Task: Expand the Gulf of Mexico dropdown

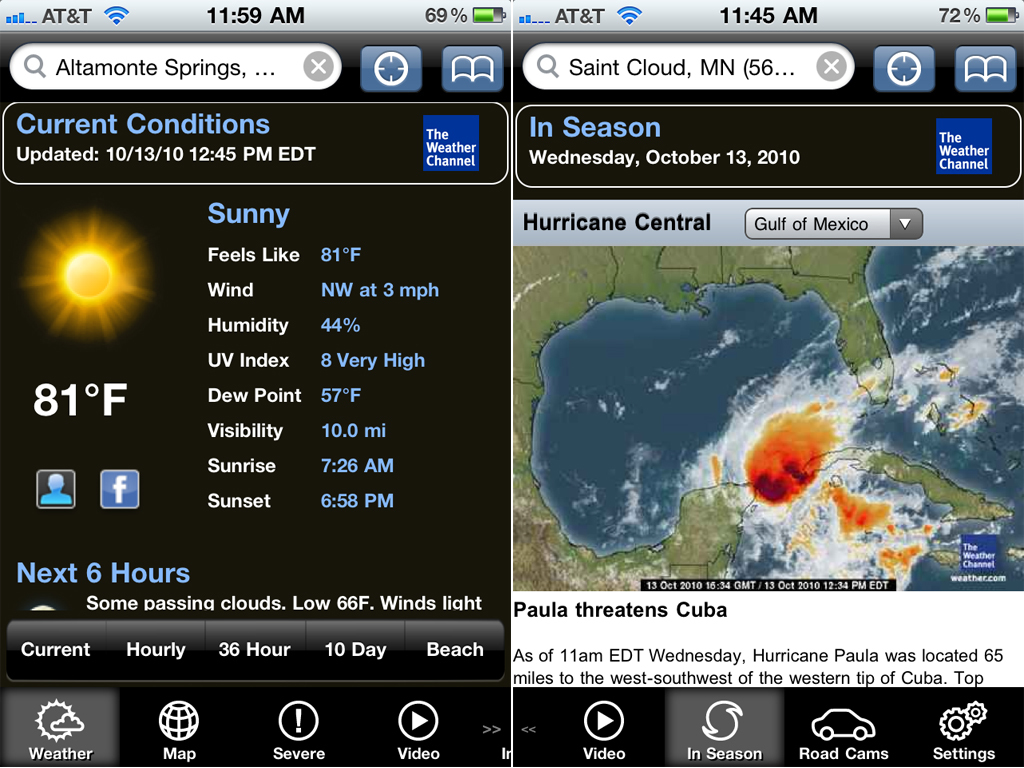Action: click(833, 224)
